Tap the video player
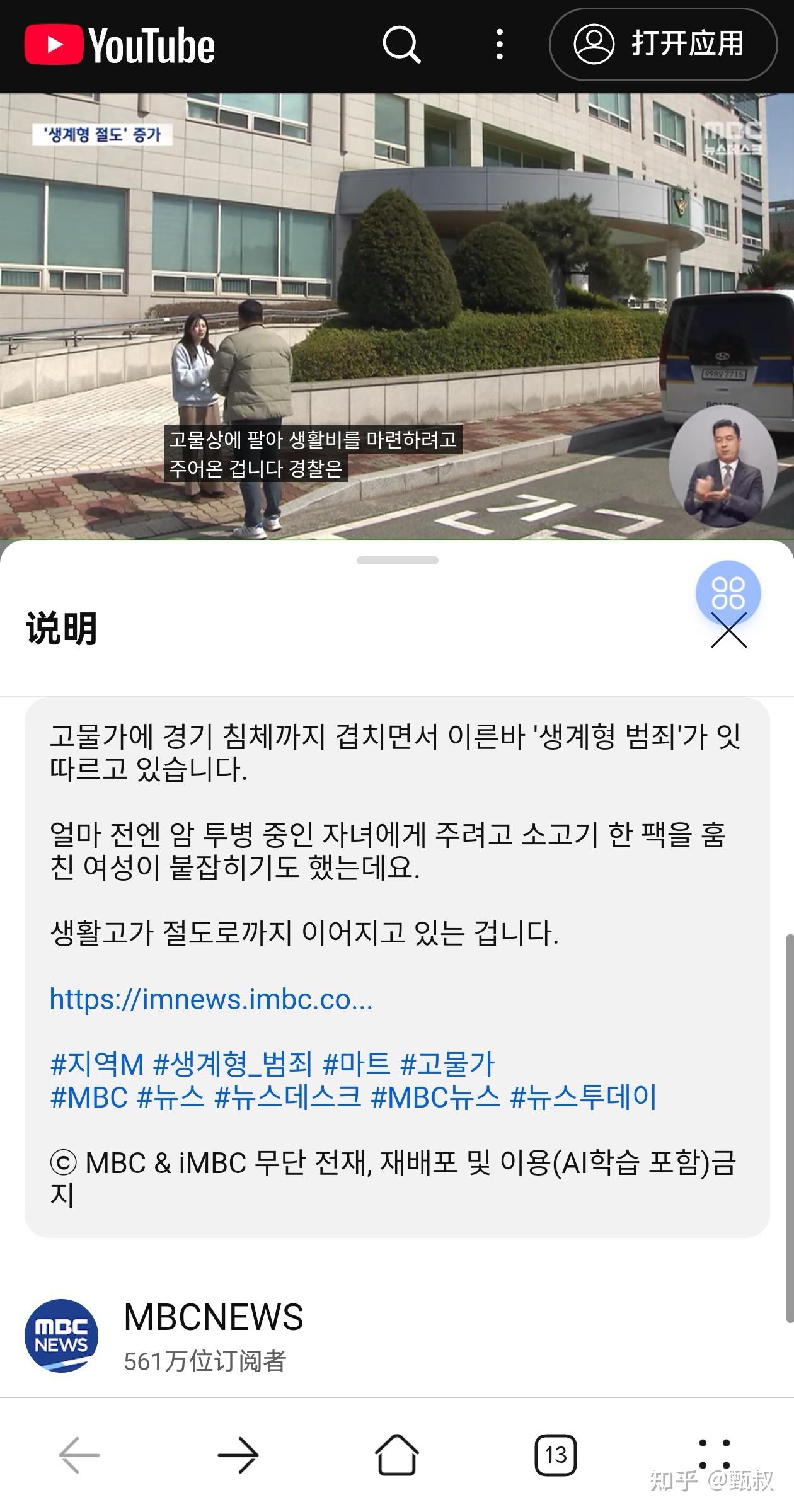 (397, 315)
